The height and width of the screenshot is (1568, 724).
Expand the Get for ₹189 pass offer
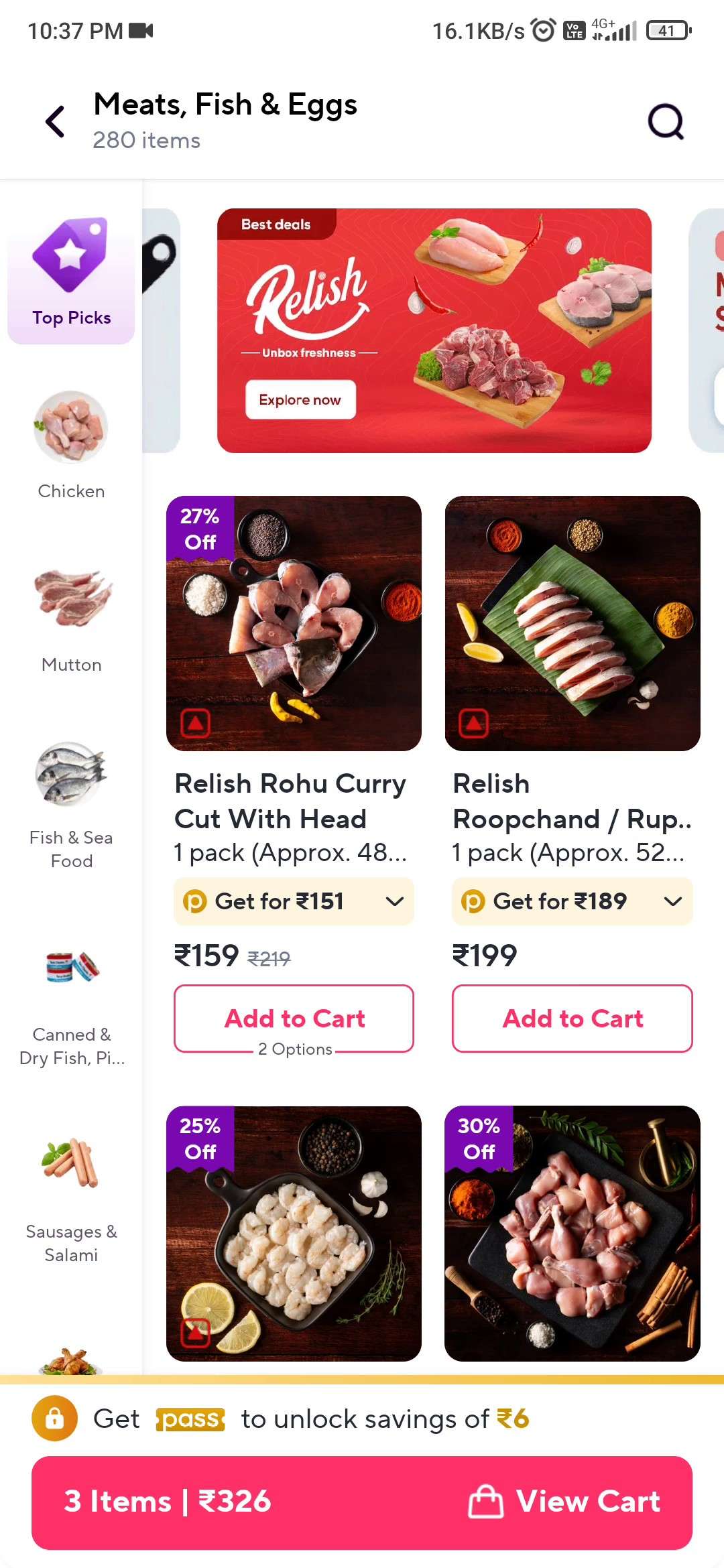pos(572,901)
